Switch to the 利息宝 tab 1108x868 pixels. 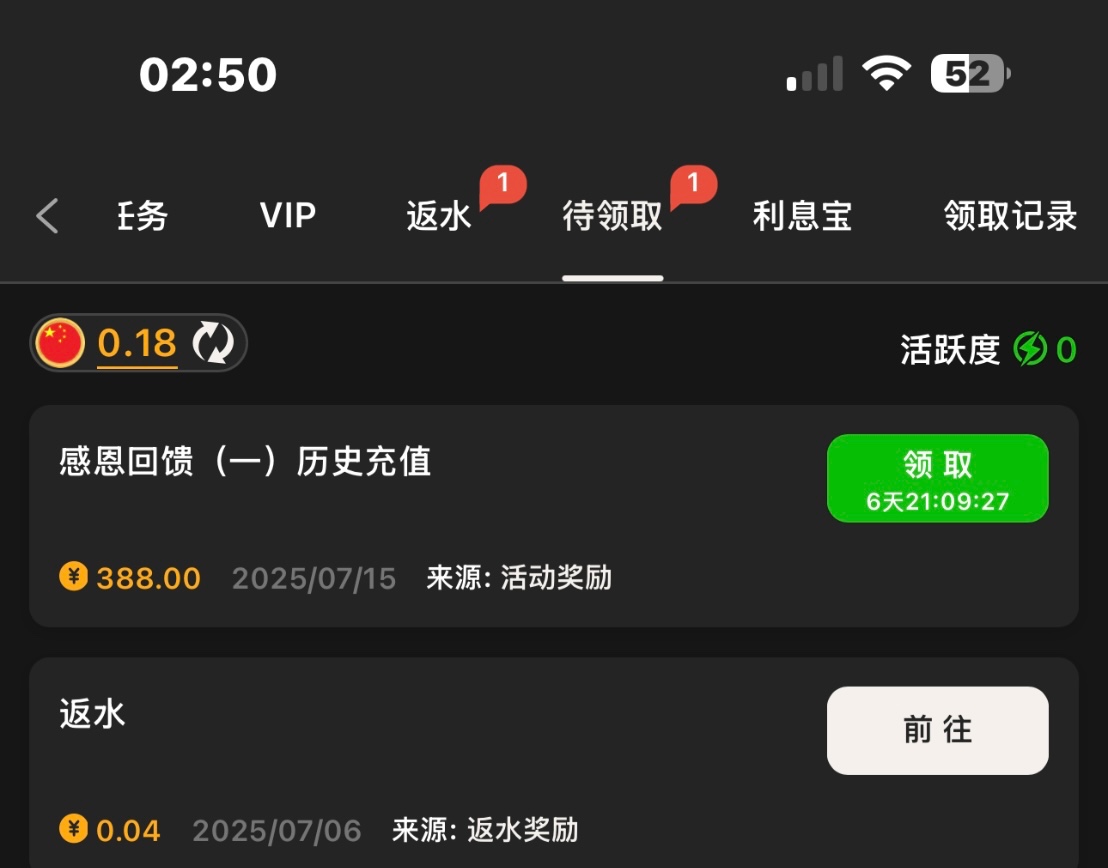(x=802, y=216)
